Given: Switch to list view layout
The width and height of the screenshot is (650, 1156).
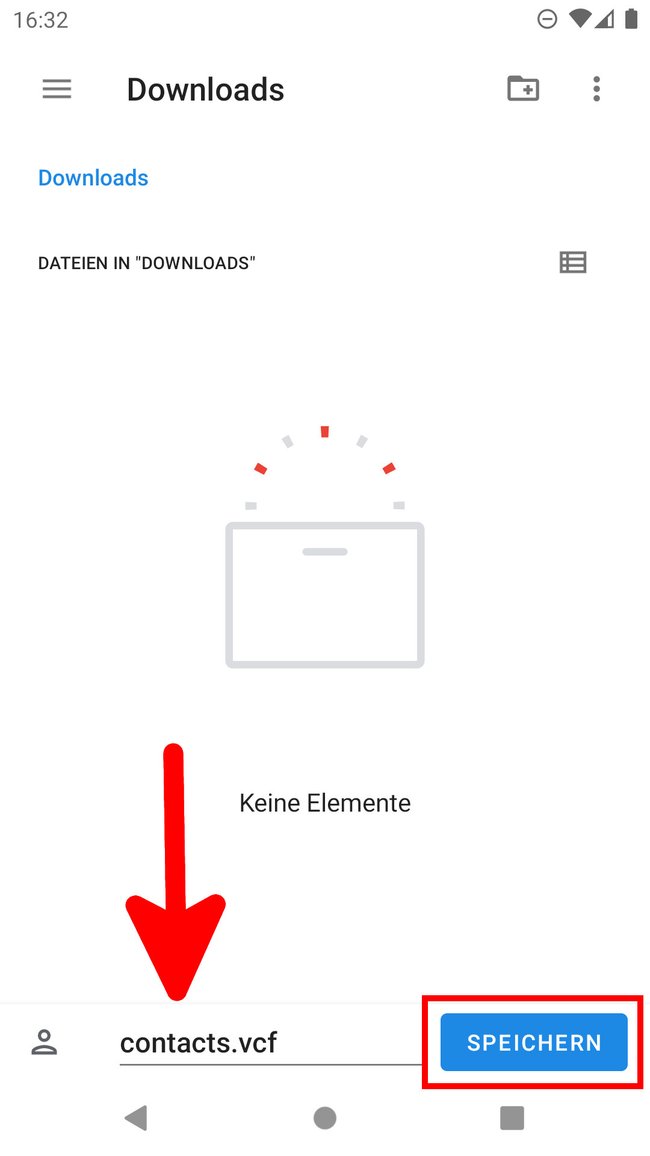Looking at the screenshot, I should point(573,262).
